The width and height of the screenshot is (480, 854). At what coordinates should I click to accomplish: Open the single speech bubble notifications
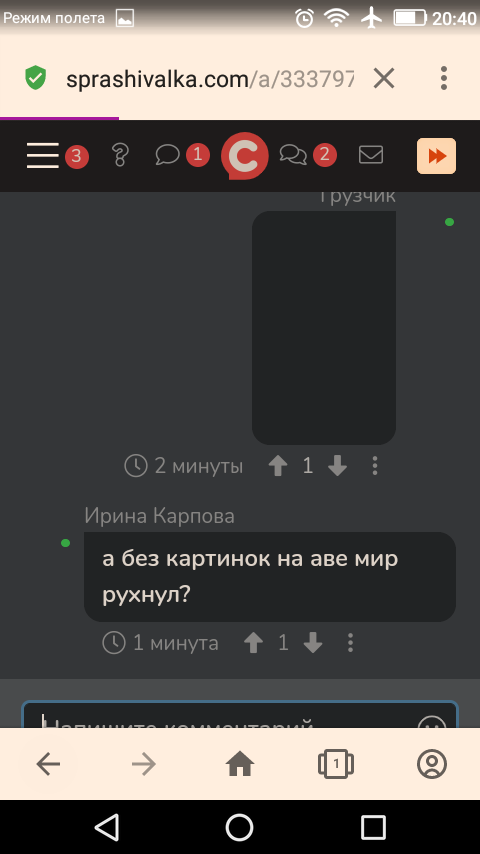click(167, 155)
